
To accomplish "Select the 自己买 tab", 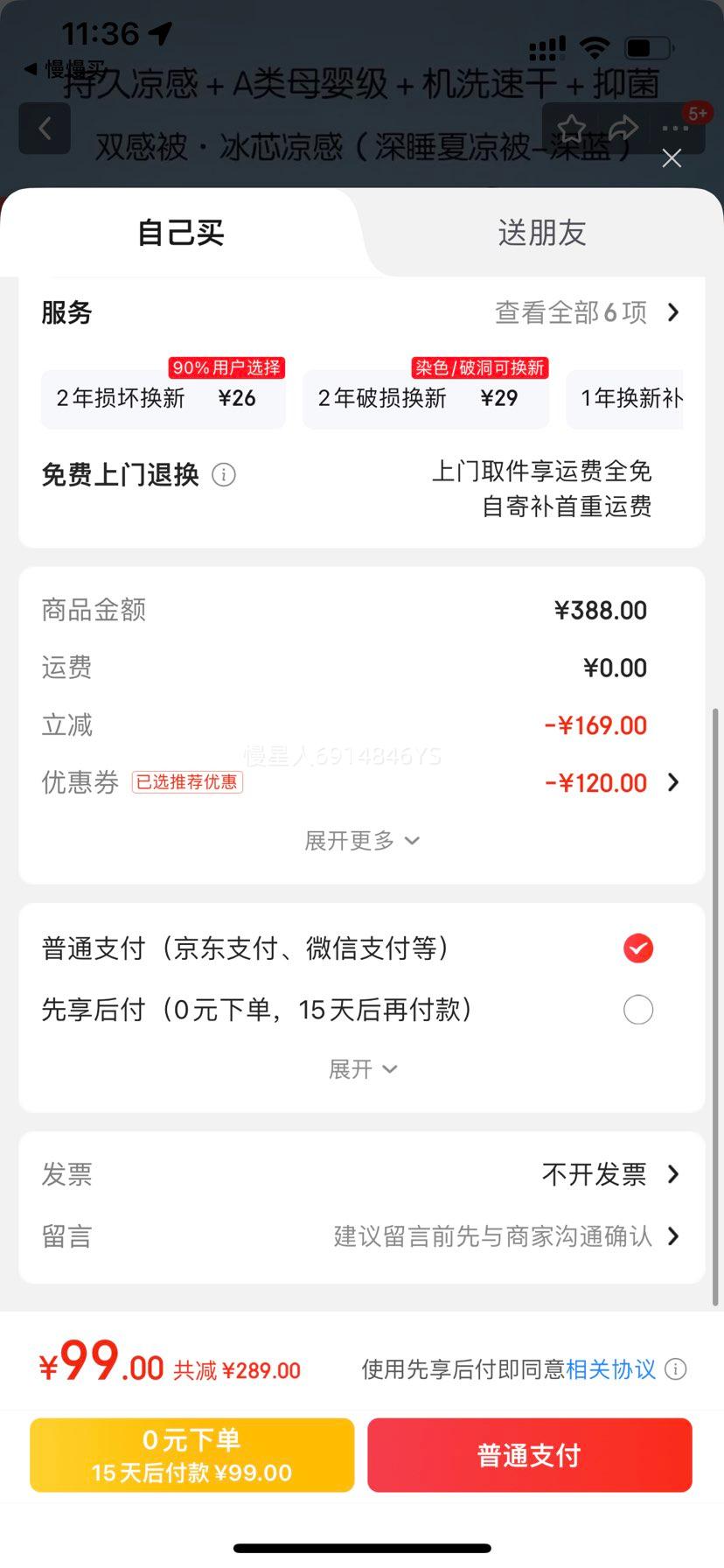I will click(181, 233).
